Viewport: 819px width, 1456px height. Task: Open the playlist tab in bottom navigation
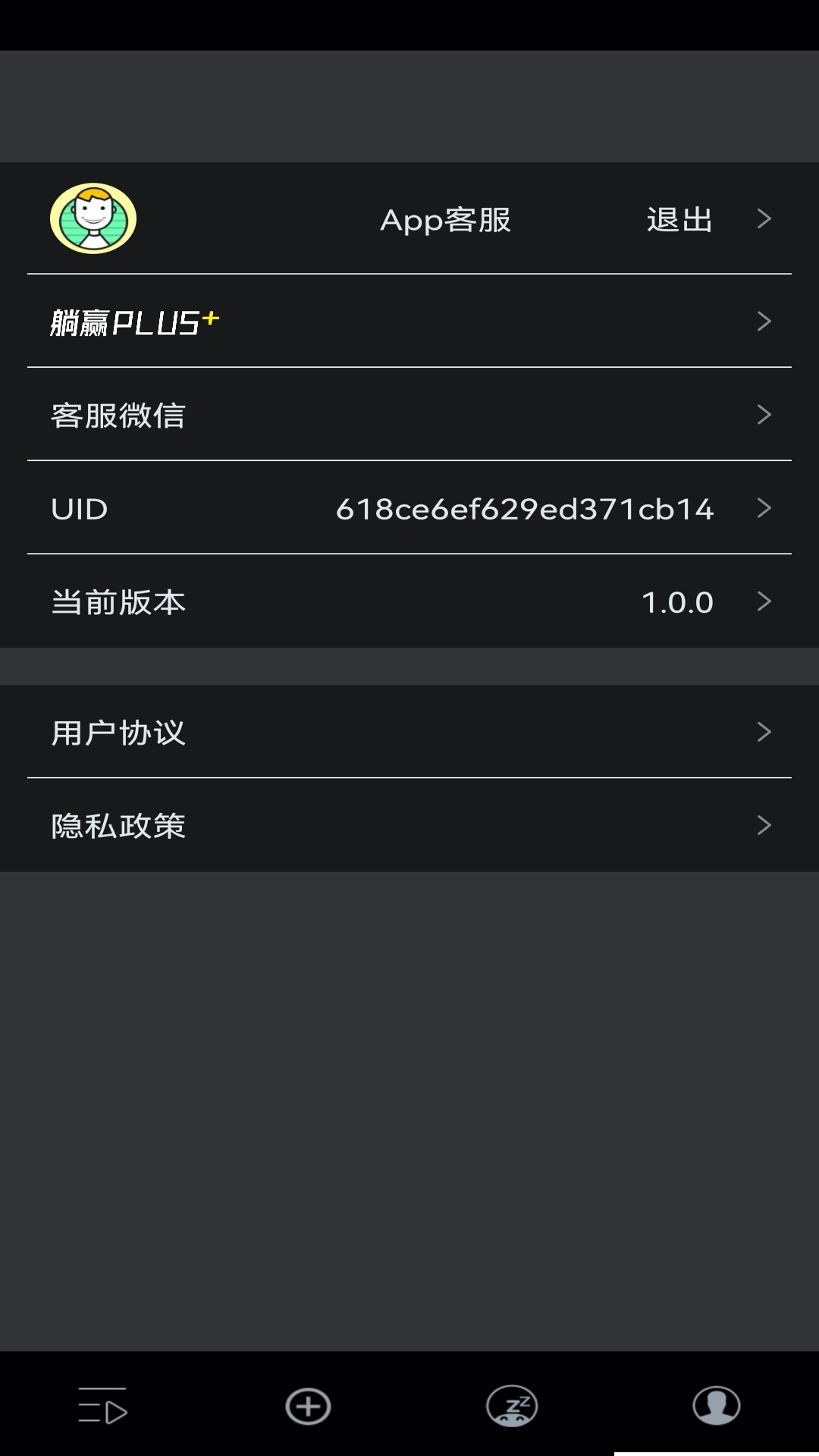(102, 1405)
